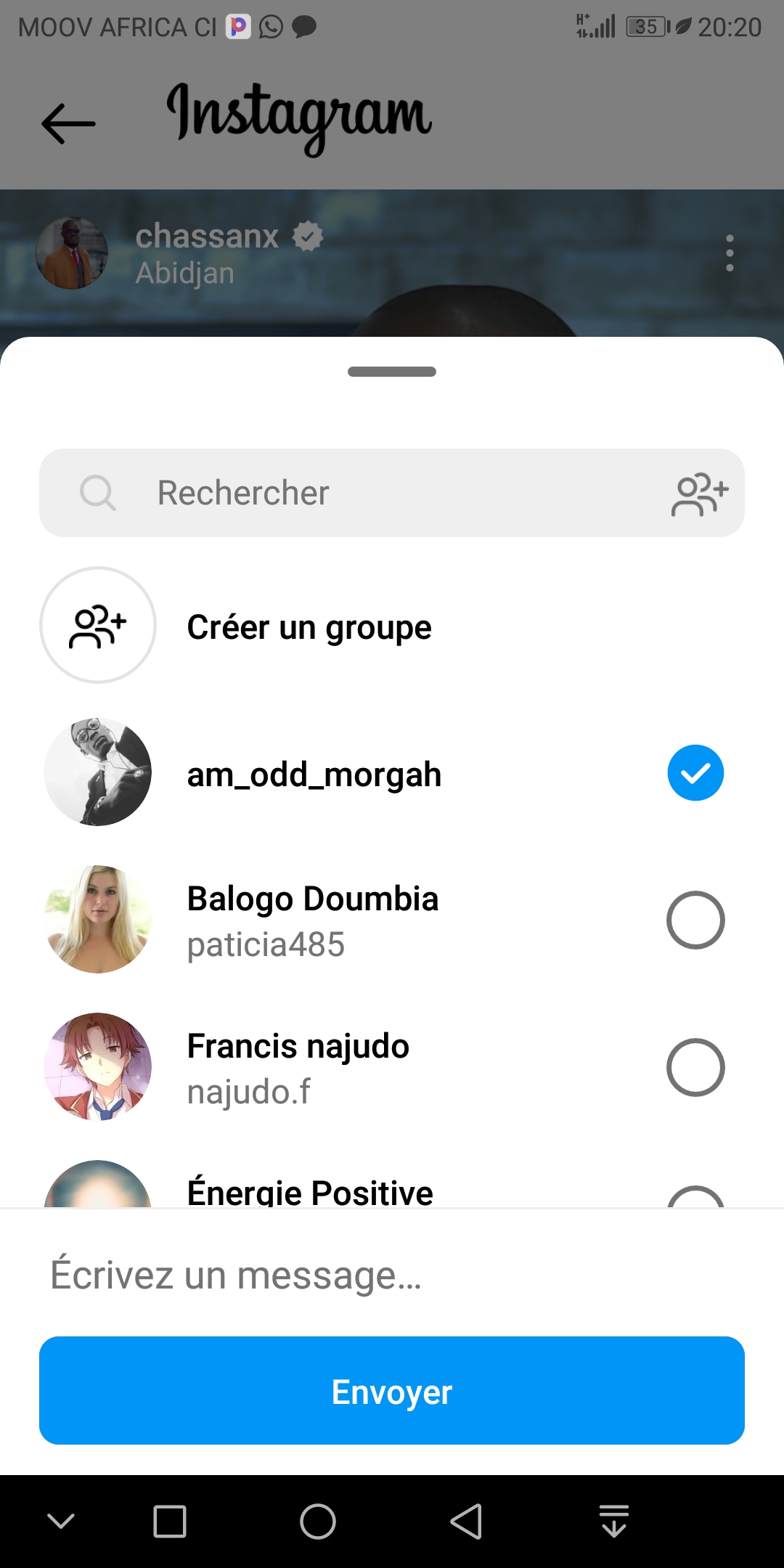Go back with the top arrow

(68, 124)
